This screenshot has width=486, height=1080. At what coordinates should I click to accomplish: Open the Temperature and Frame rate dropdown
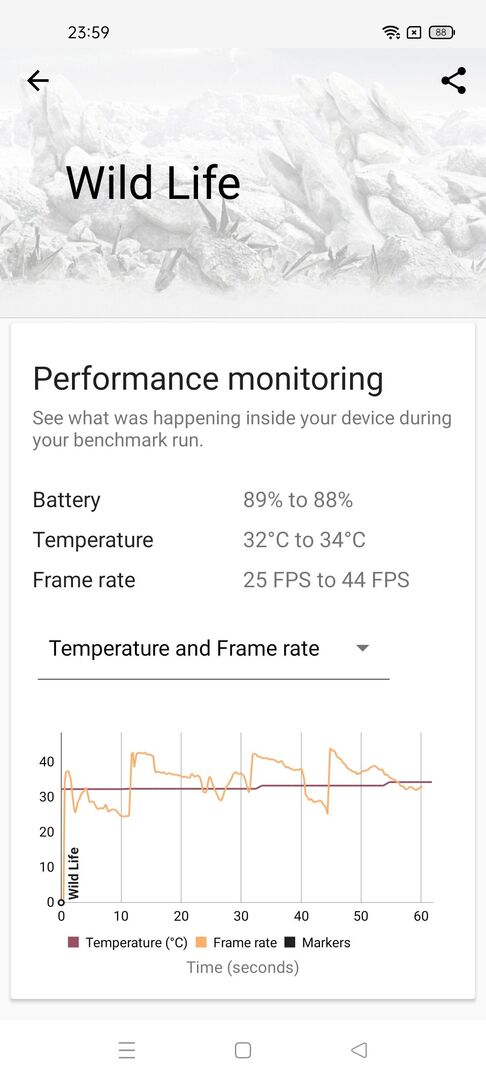point(213,649)
